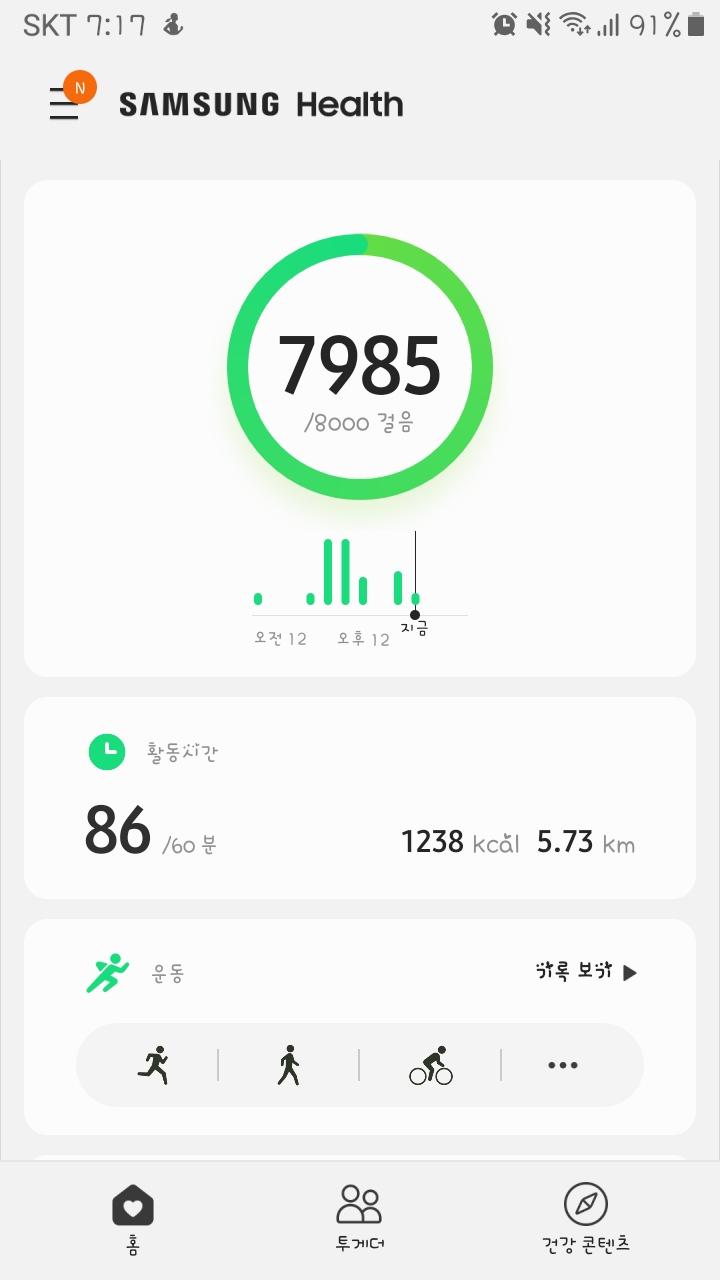The height and width of the screenshot is (1280, 720).
Task: Switch to the 건강 콘텐츠 tab
Action: [x=585, y=1216]
